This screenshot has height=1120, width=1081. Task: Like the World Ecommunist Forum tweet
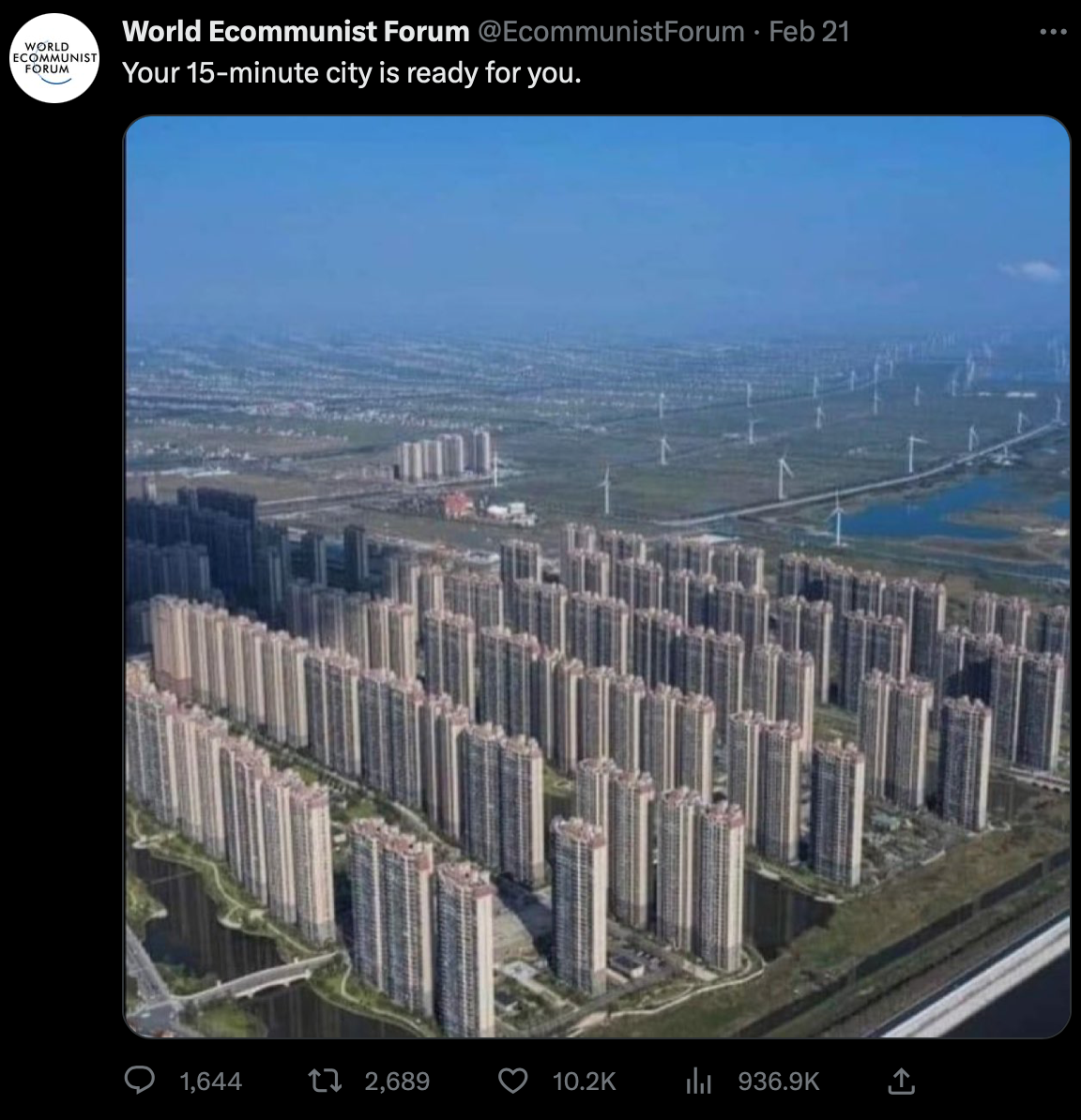pos(512,1082)
